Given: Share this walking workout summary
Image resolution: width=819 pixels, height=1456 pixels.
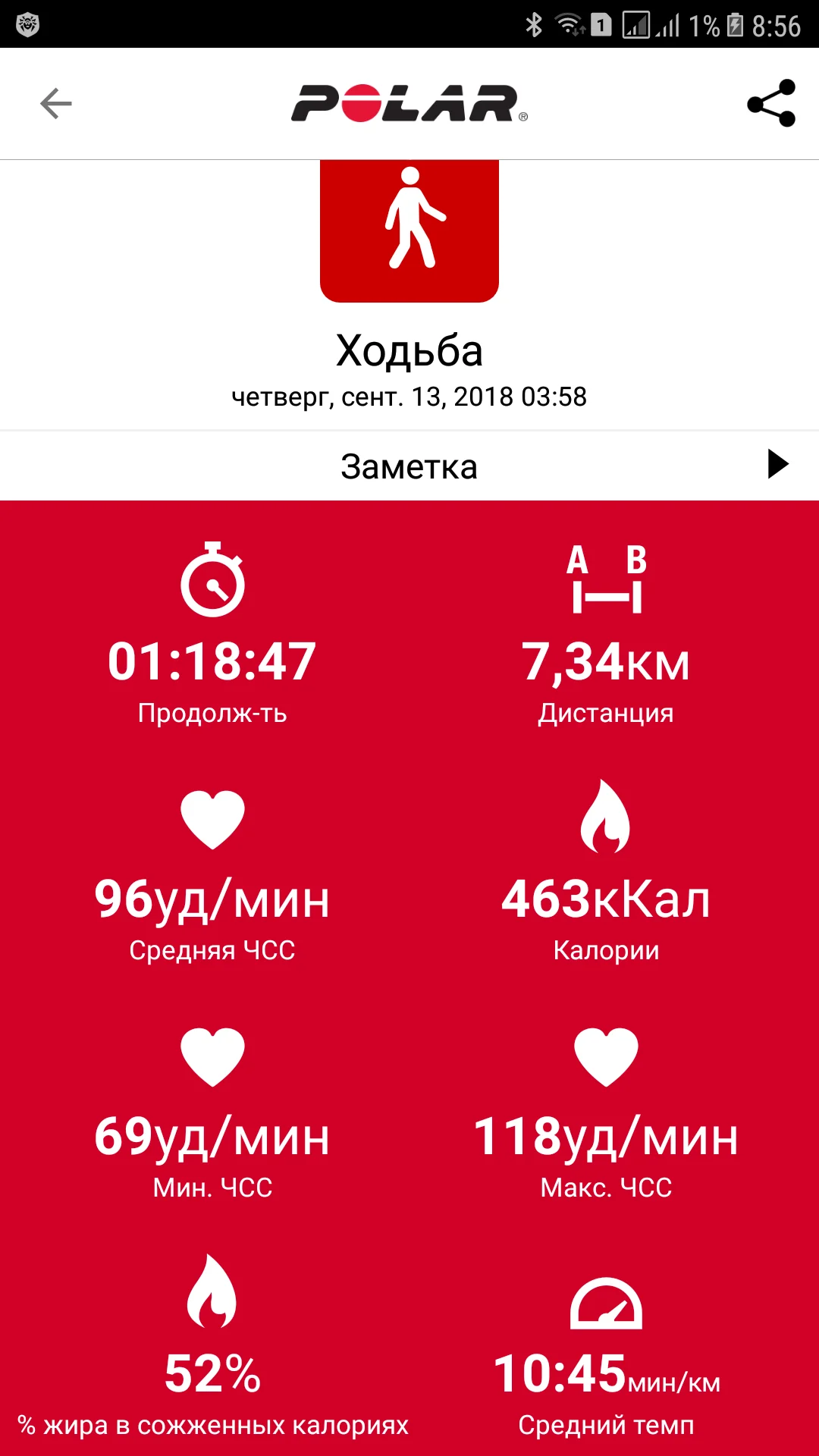Looking at the screenshot, I should pos(770,104).
